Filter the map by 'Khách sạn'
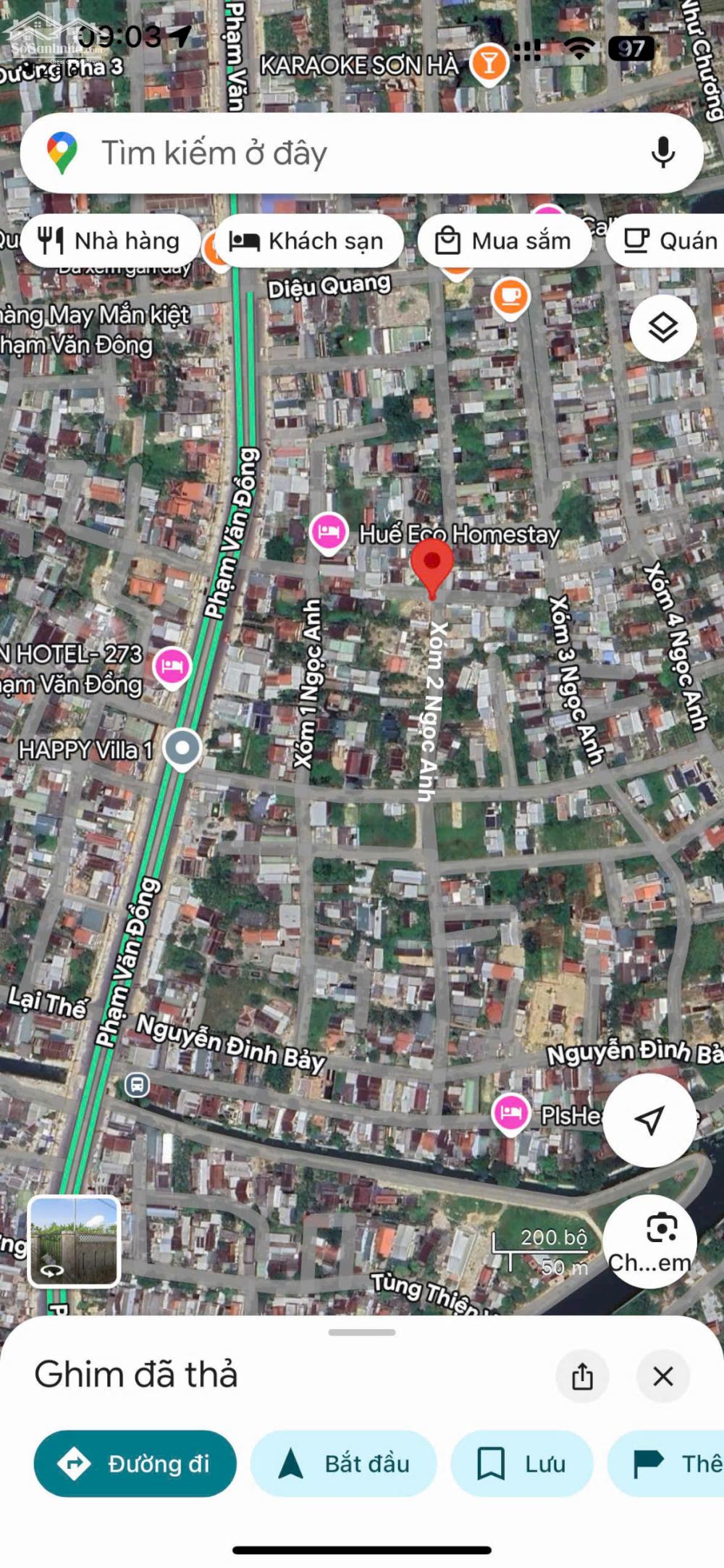 point(308,240)
